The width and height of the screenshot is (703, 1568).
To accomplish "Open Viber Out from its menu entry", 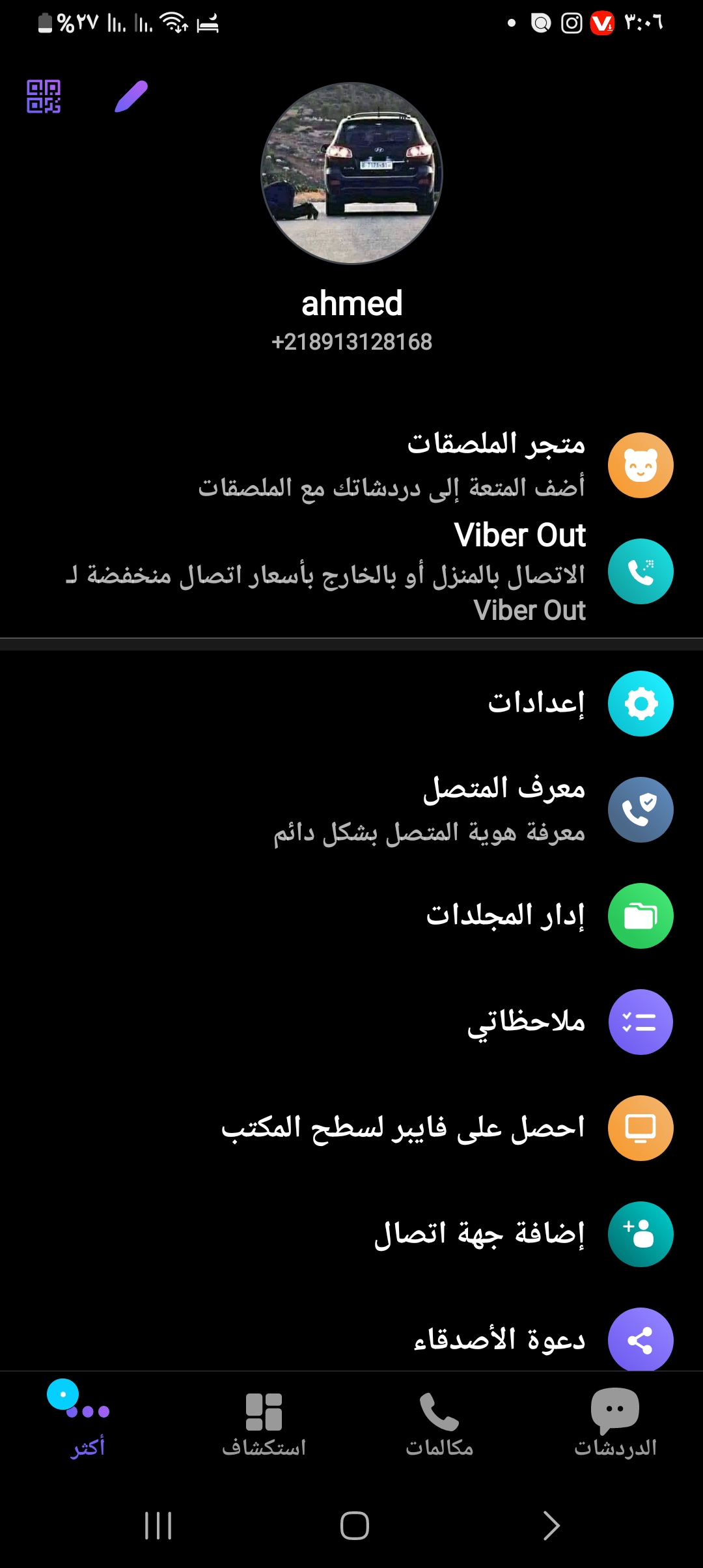I will [x=521, y=534].
